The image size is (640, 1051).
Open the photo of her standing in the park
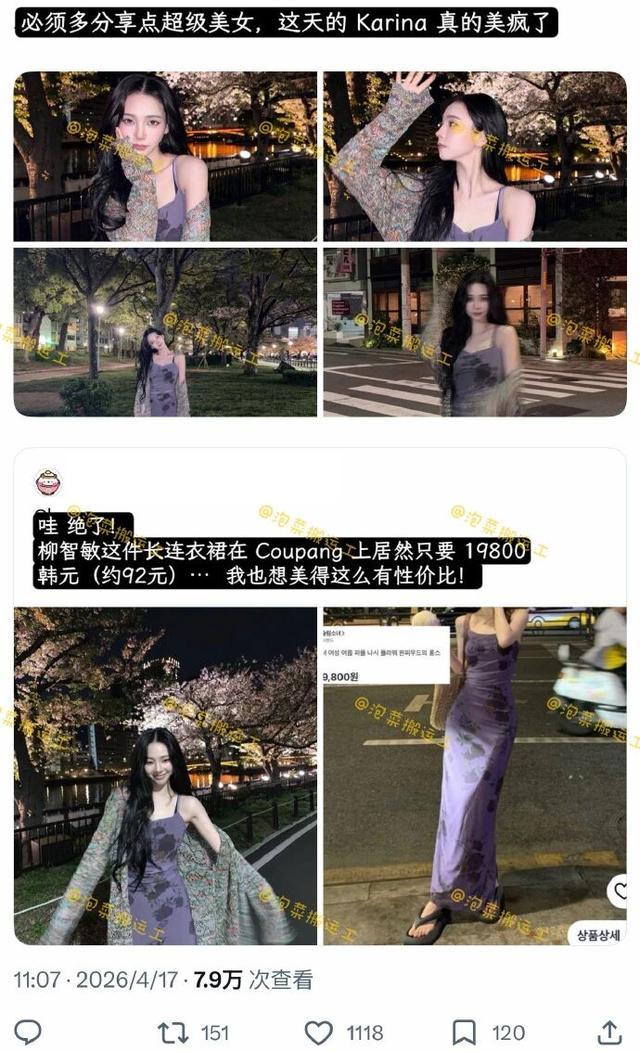165,332
